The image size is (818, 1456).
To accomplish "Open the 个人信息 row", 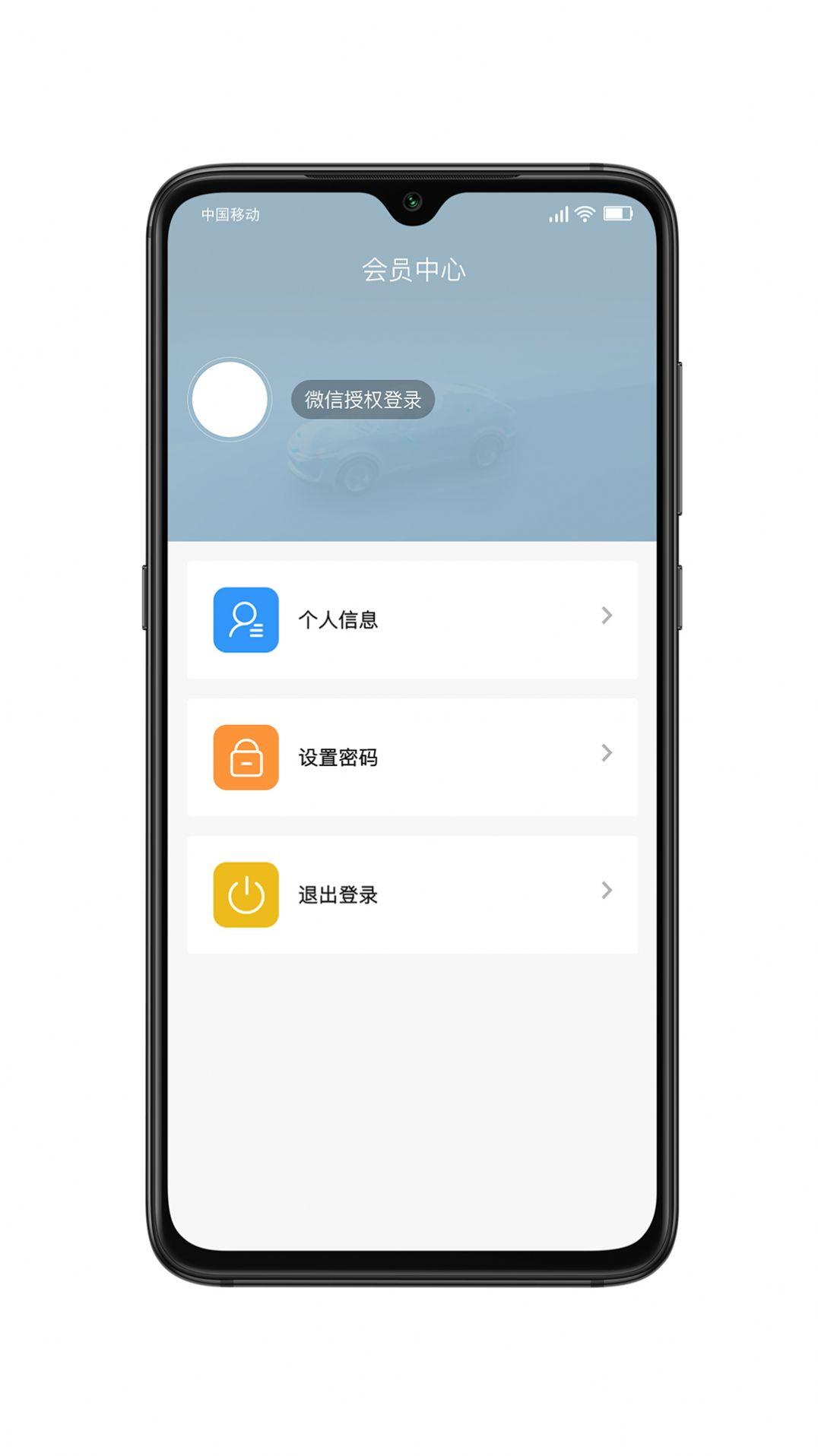I will [412, 620].
